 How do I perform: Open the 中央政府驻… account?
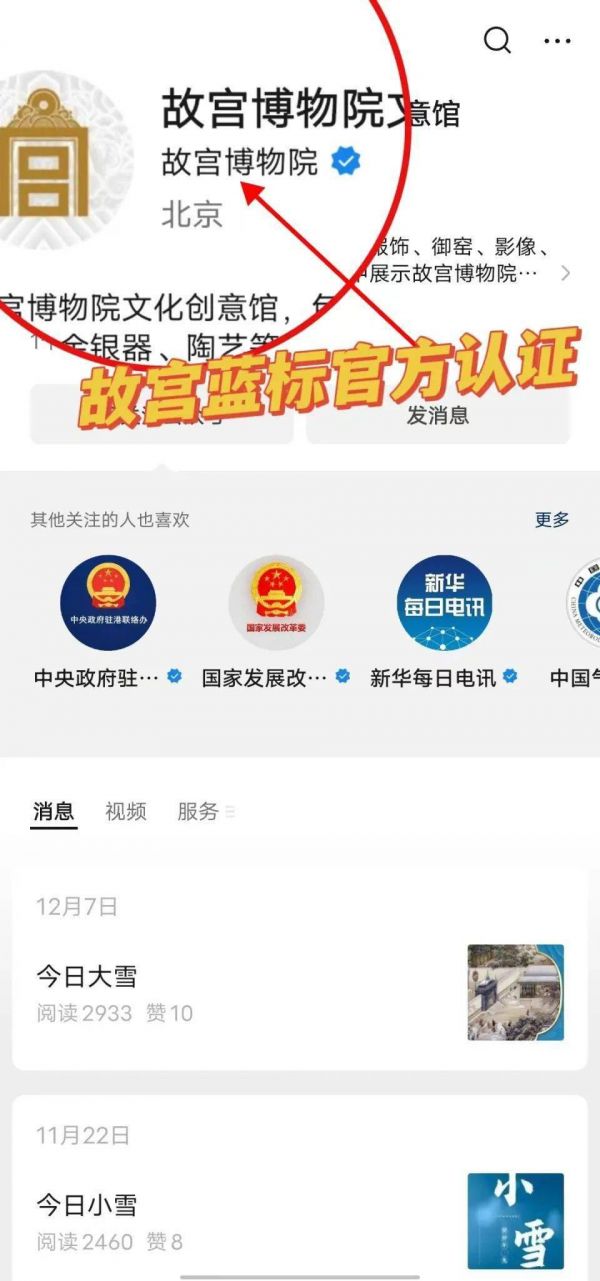point(107,603)
